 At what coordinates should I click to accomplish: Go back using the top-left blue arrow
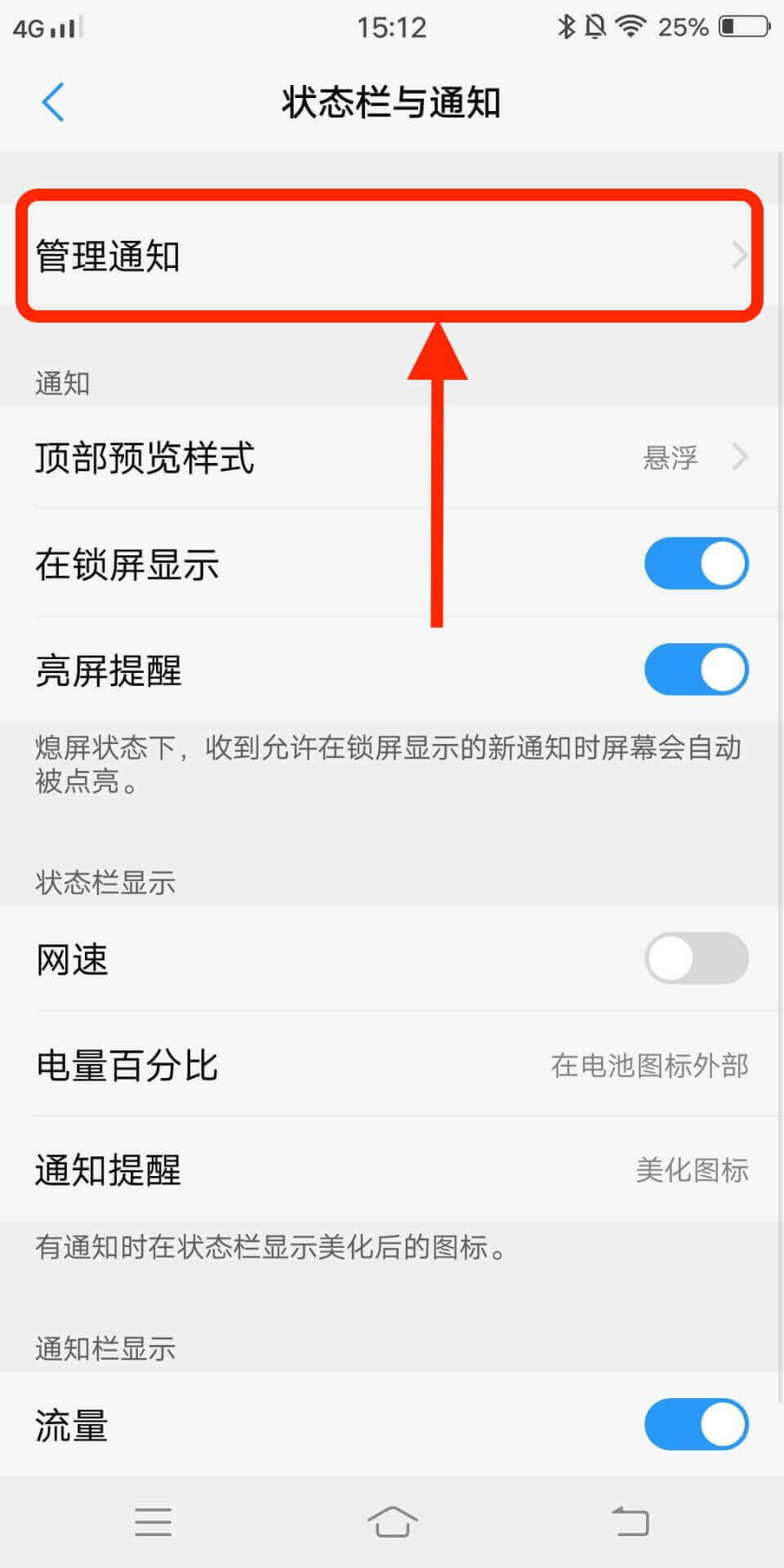click(53, 102)
